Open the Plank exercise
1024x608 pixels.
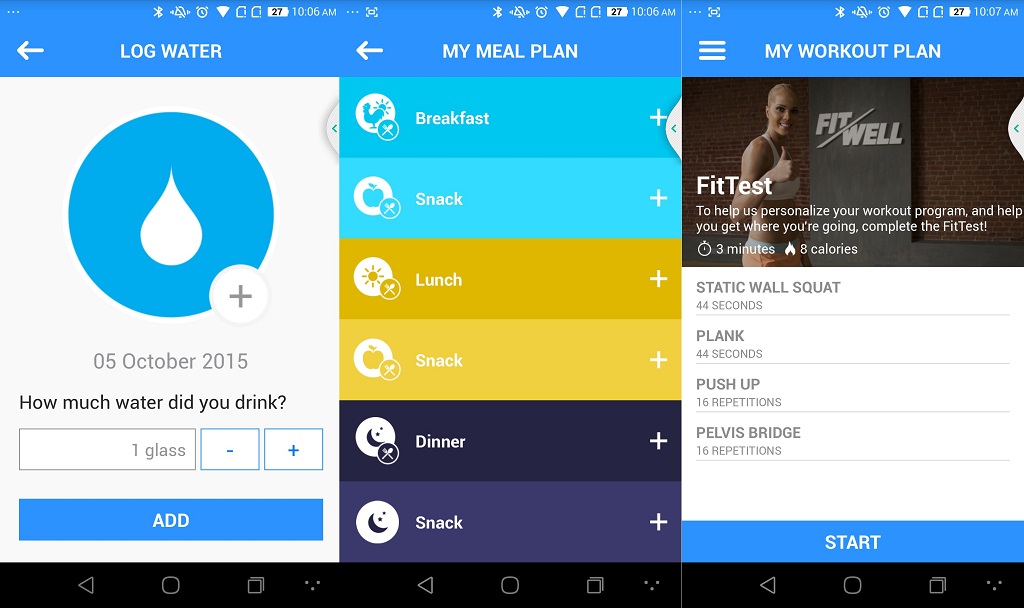(x=852, y=344)
